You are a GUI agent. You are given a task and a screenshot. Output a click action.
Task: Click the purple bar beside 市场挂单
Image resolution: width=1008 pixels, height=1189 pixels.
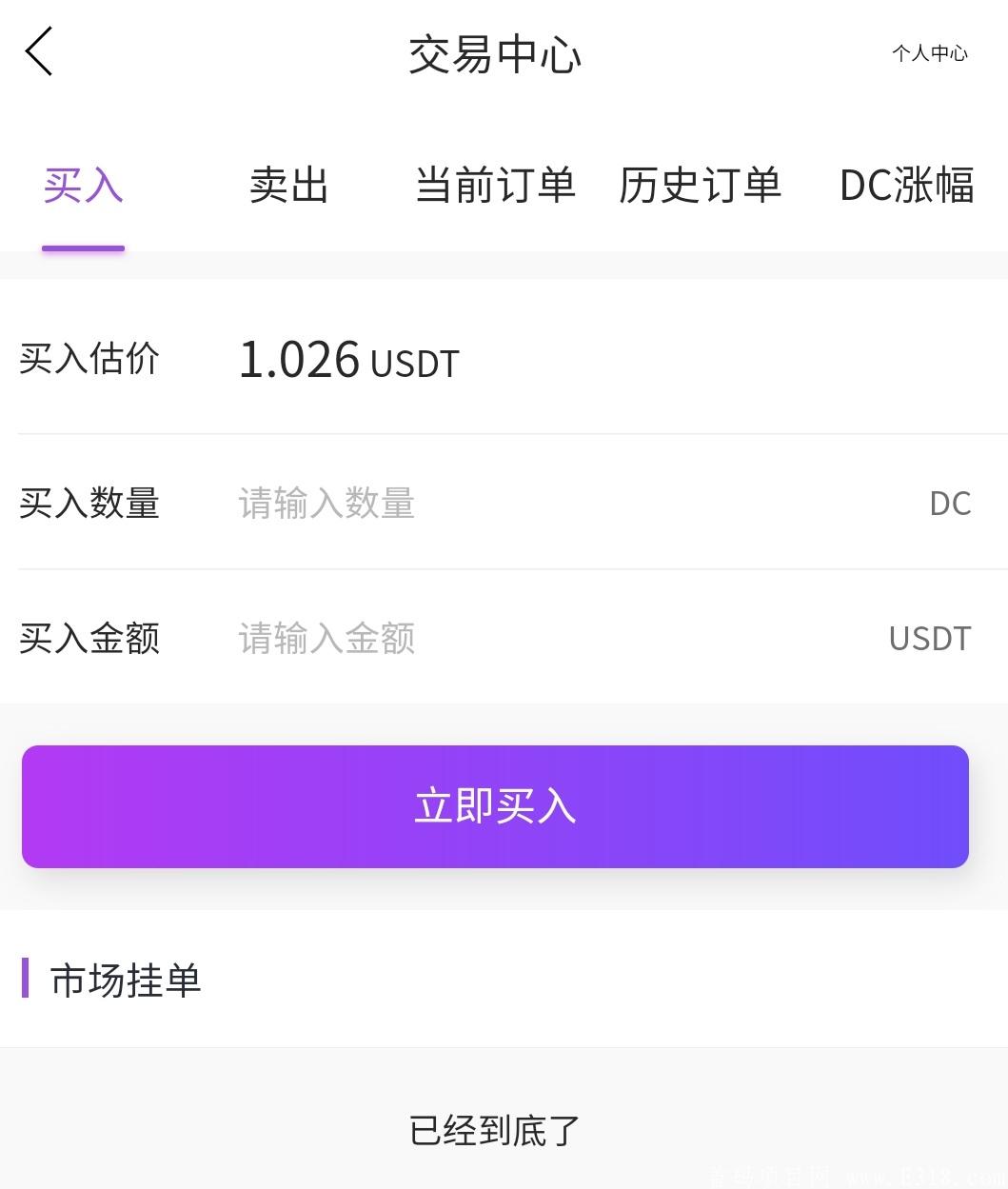pos(27,980)
